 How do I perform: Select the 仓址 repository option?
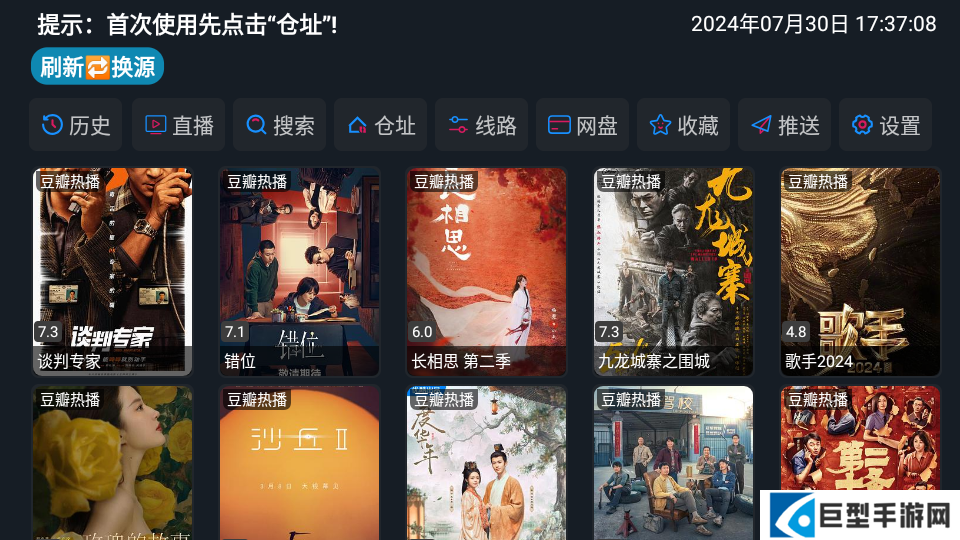[x=381, y=125]
